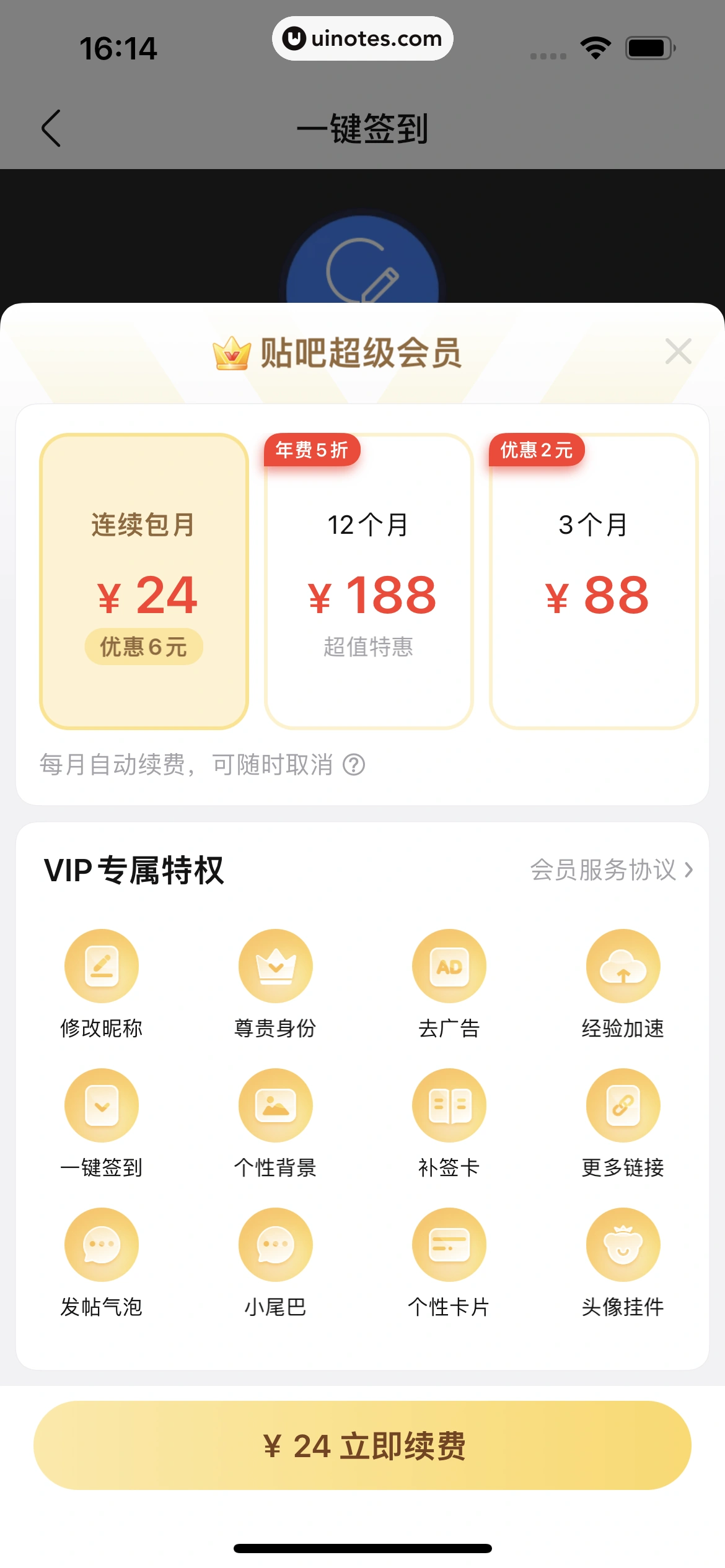The height and width of the screenshot is (1568, 725).
Task: View 个性背景 privilege
Action: pos(276,1105)
